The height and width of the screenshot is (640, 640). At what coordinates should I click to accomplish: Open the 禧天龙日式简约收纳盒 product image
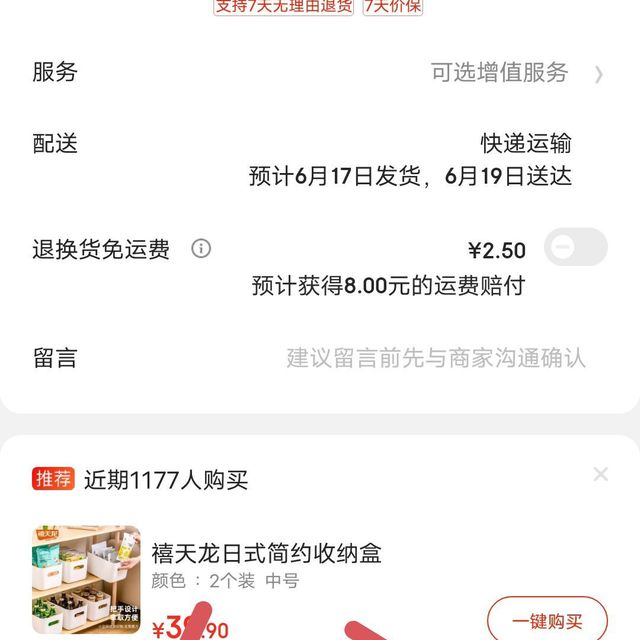pos(86,580)
